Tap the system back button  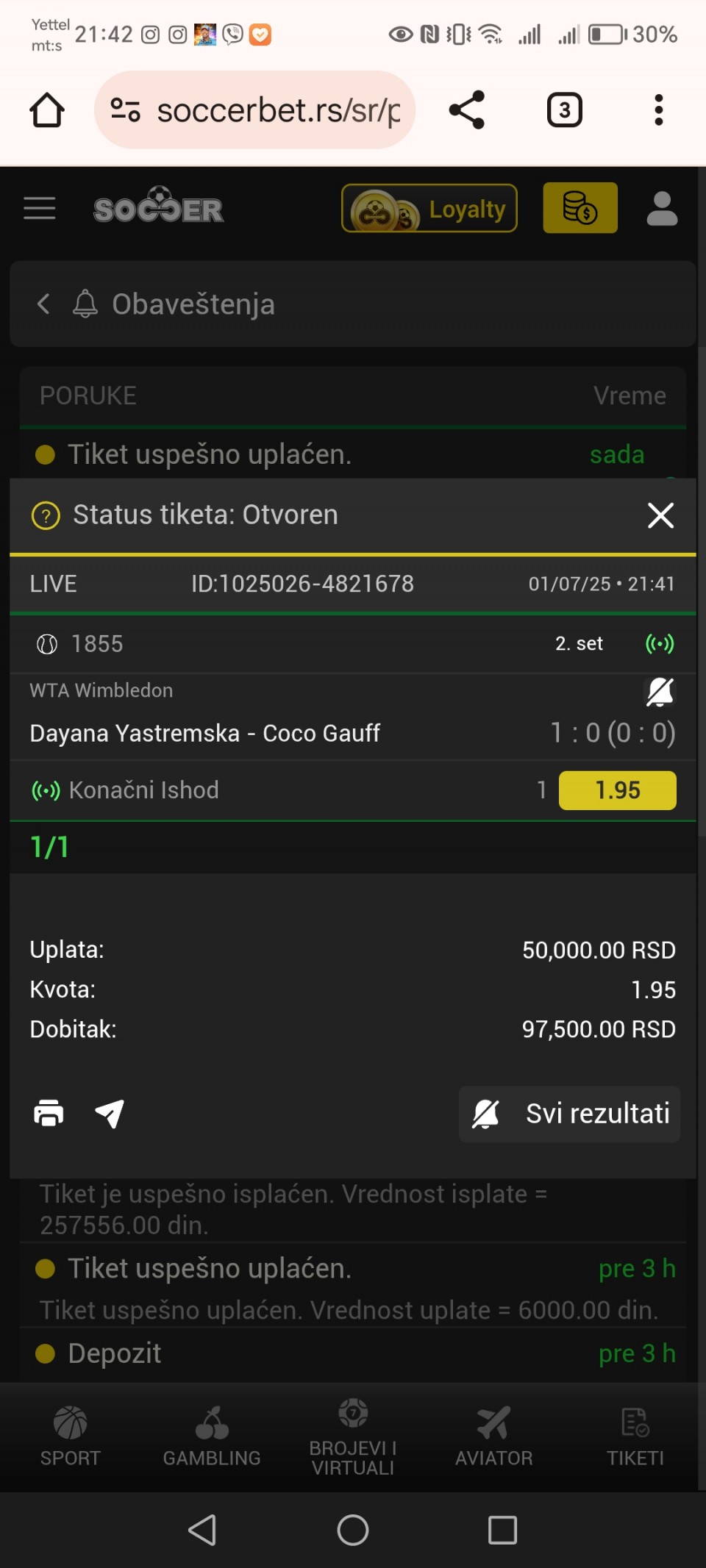(x=202, y=1531)
